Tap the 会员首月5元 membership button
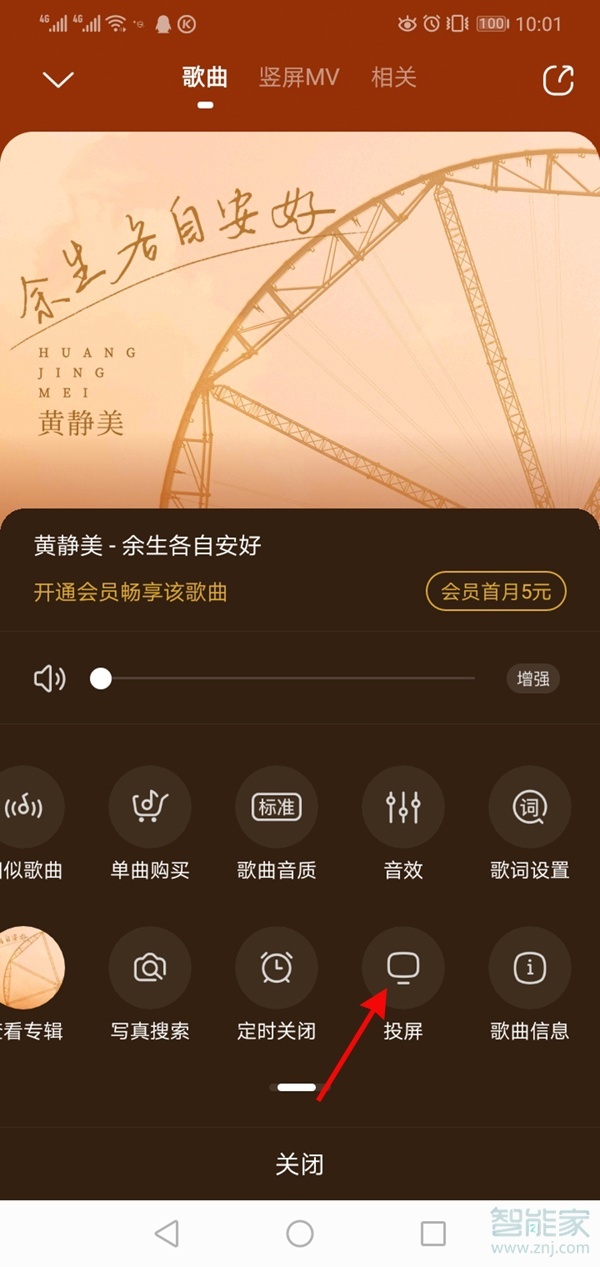Image resolution: width=600 pixels, height=1267 pixels. coord(496,591)
